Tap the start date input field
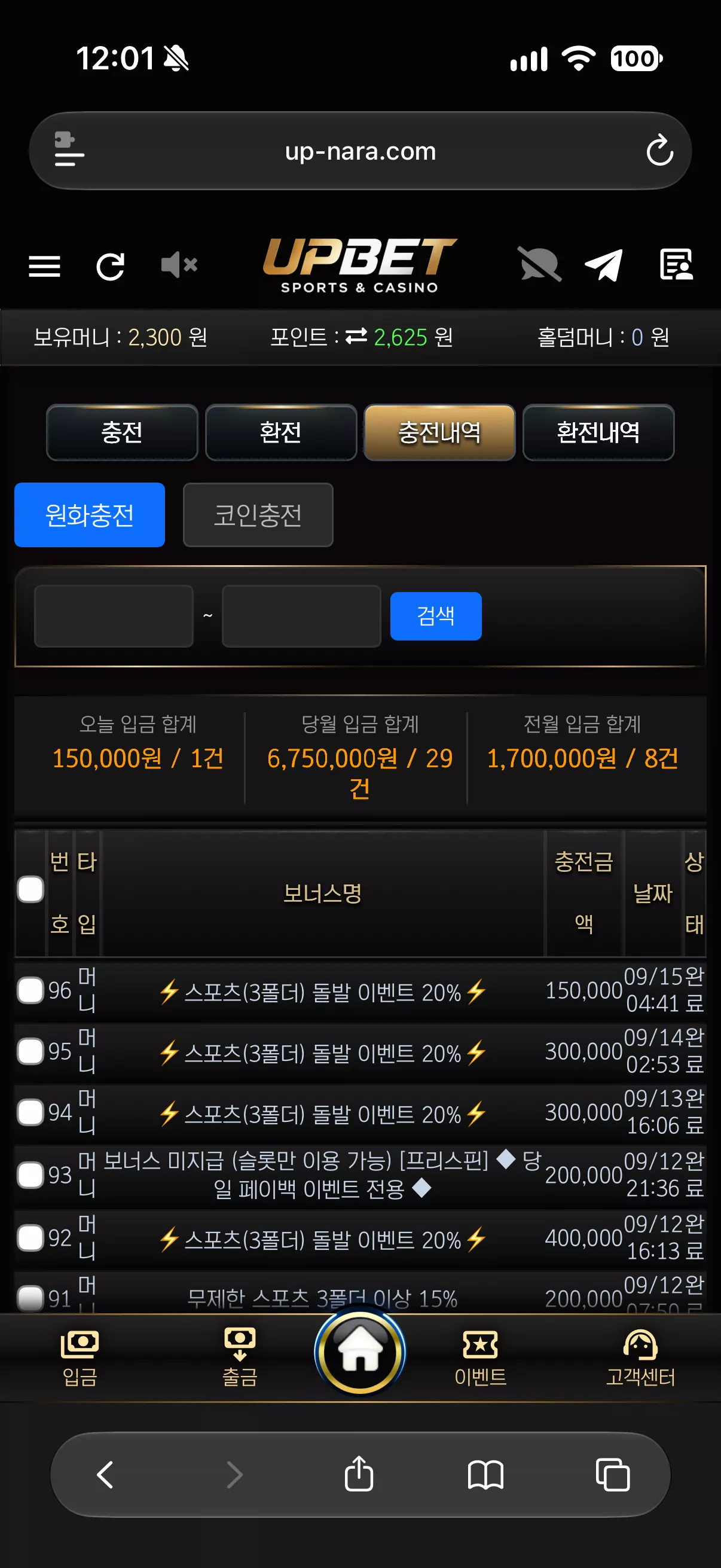This screenshot has width=721, height=1568. coord(114,616)
